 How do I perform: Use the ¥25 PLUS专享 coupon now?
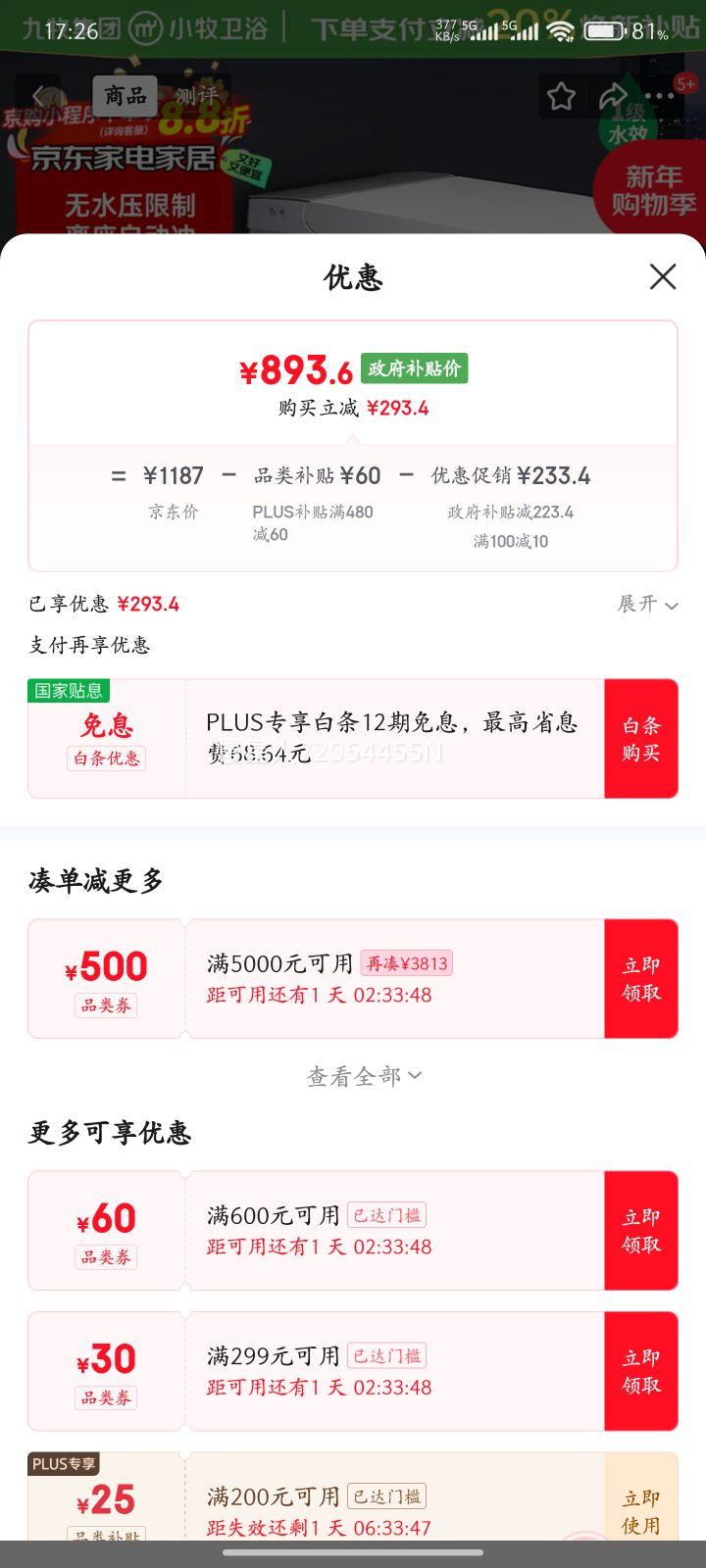pyautogui.click(x=641, y=1511)
